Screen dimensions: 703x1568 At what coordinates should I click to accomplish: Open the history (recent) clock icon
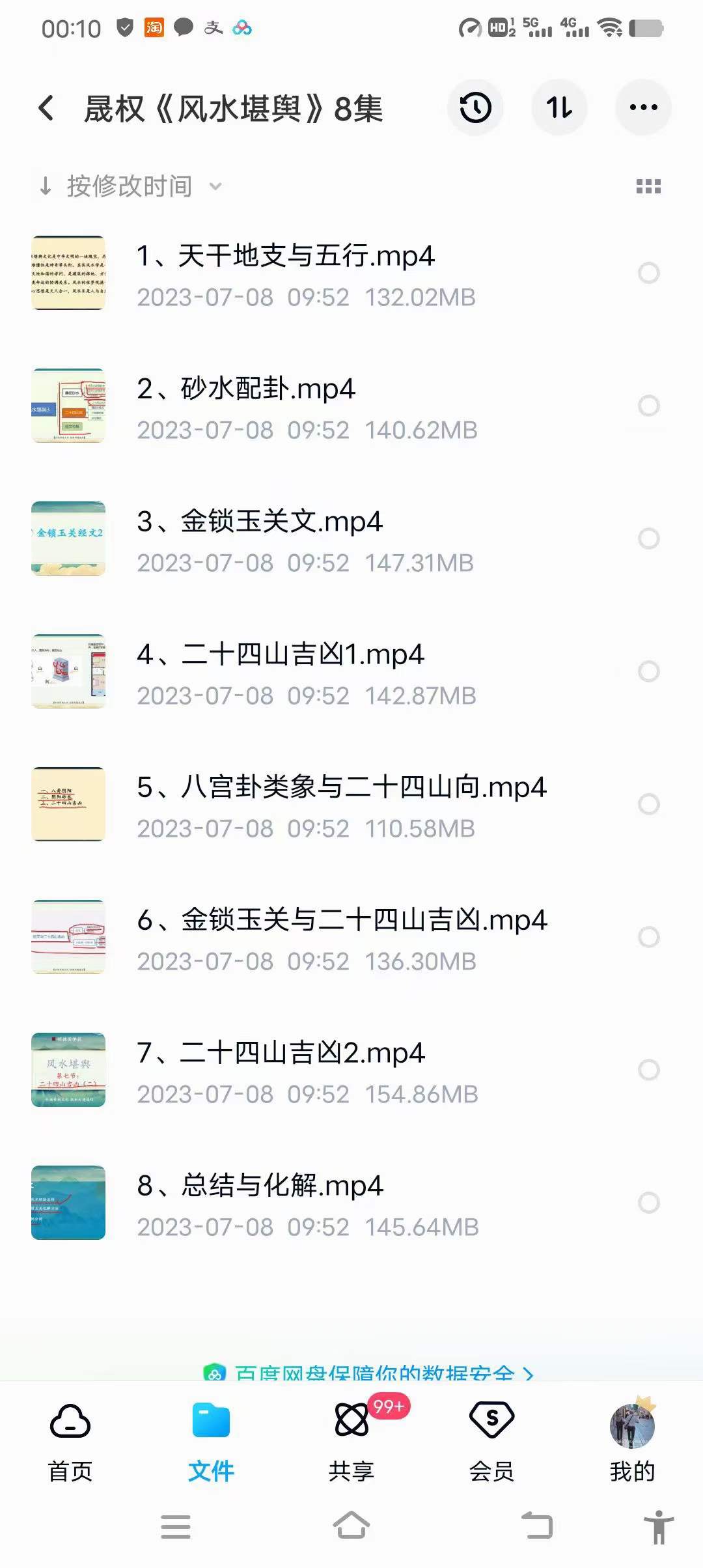click(x=476, y=107)
